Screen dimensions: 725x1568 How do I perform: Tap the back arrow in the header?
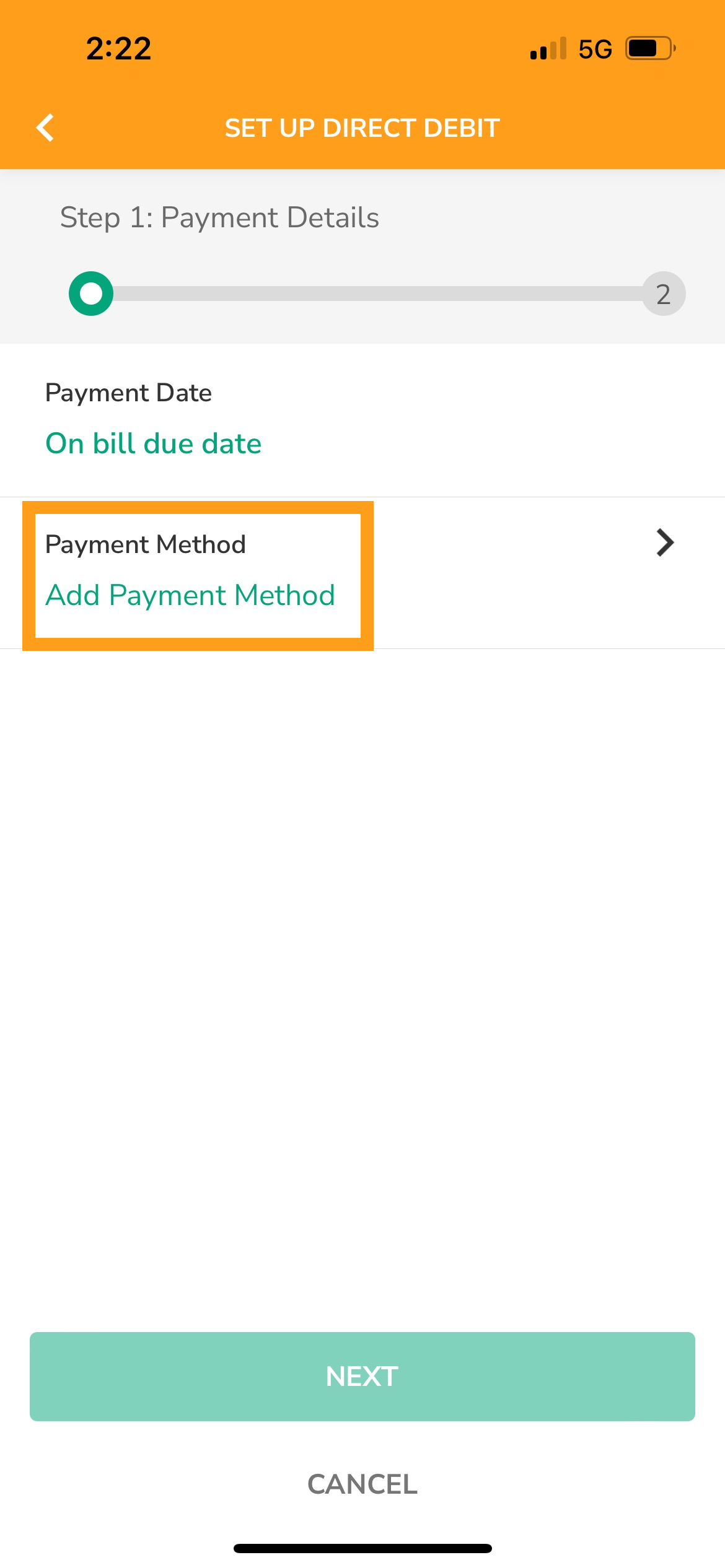click(x=45, y=128)
